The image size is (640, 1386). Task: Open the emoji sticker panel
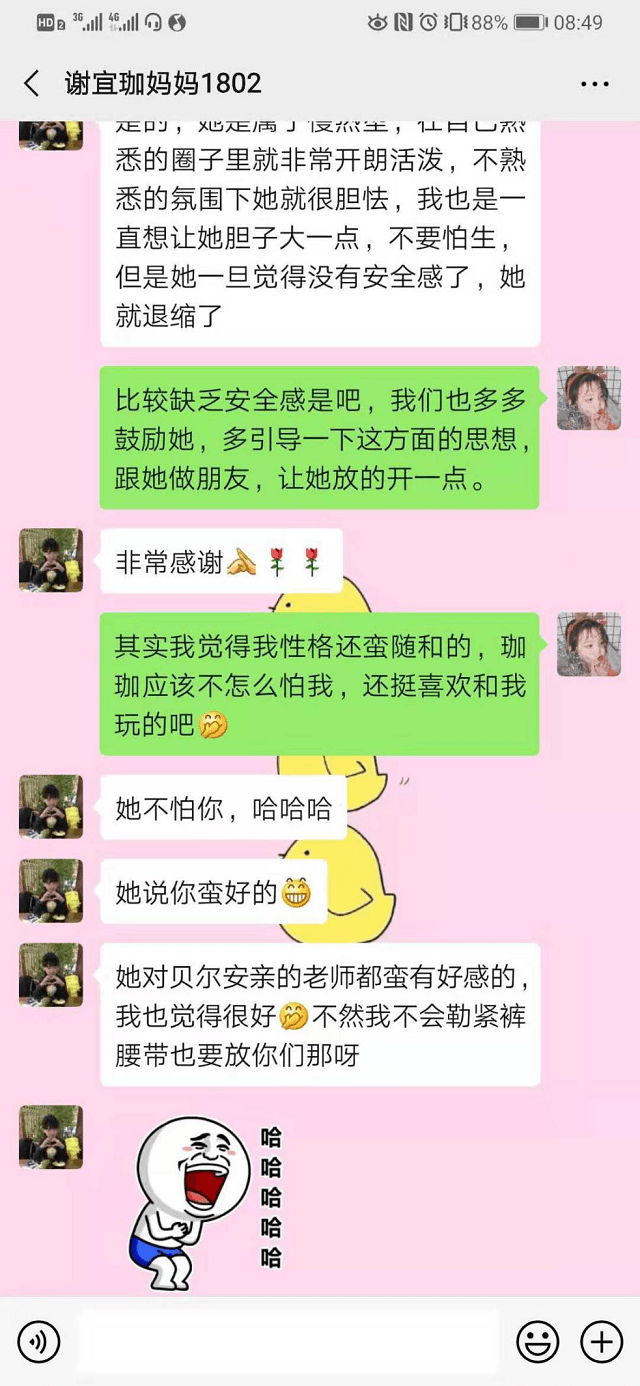click(x=537, y=1340)
